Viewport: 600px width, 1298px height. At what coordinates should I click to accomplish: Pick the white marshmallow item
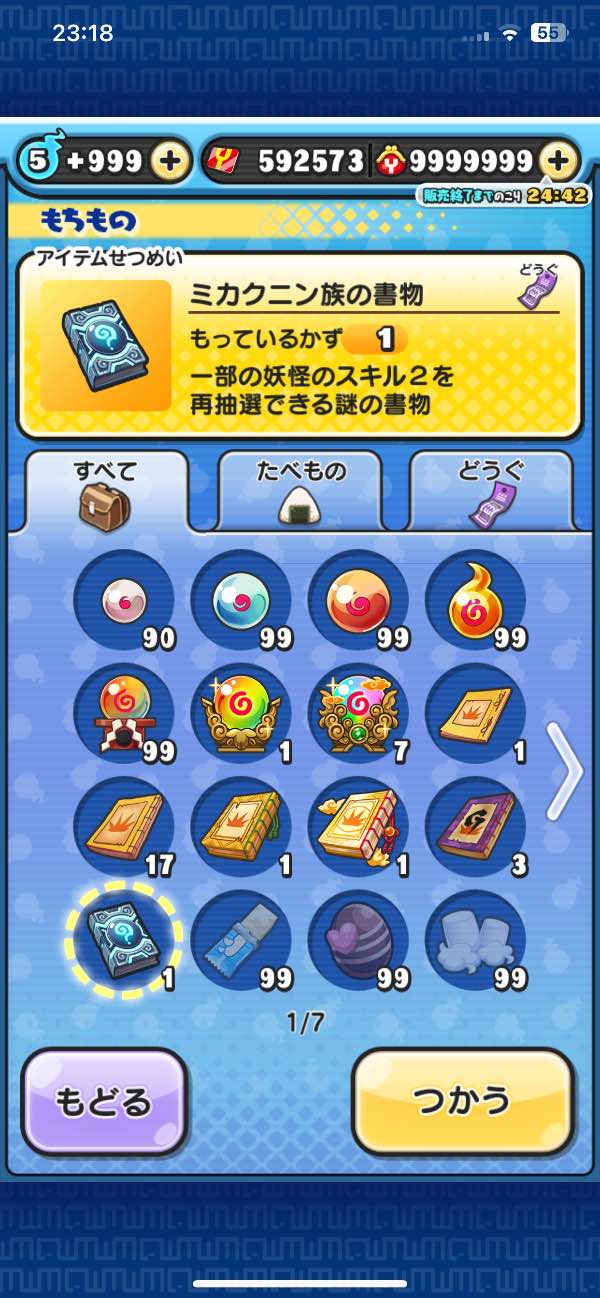tap(475, 940)
